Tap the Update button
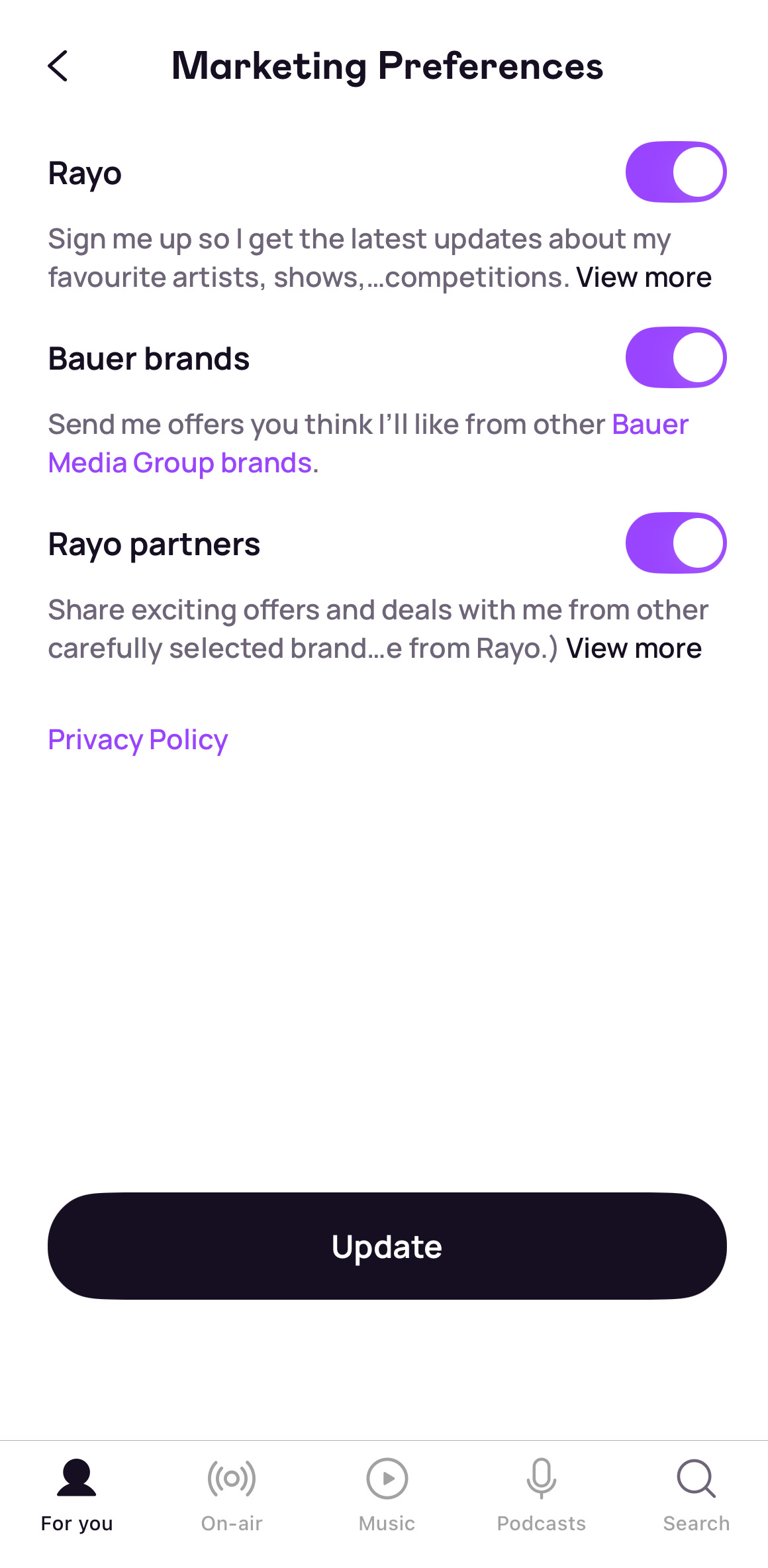This screenshot has height=1568, width=768. pos(387,1246)
